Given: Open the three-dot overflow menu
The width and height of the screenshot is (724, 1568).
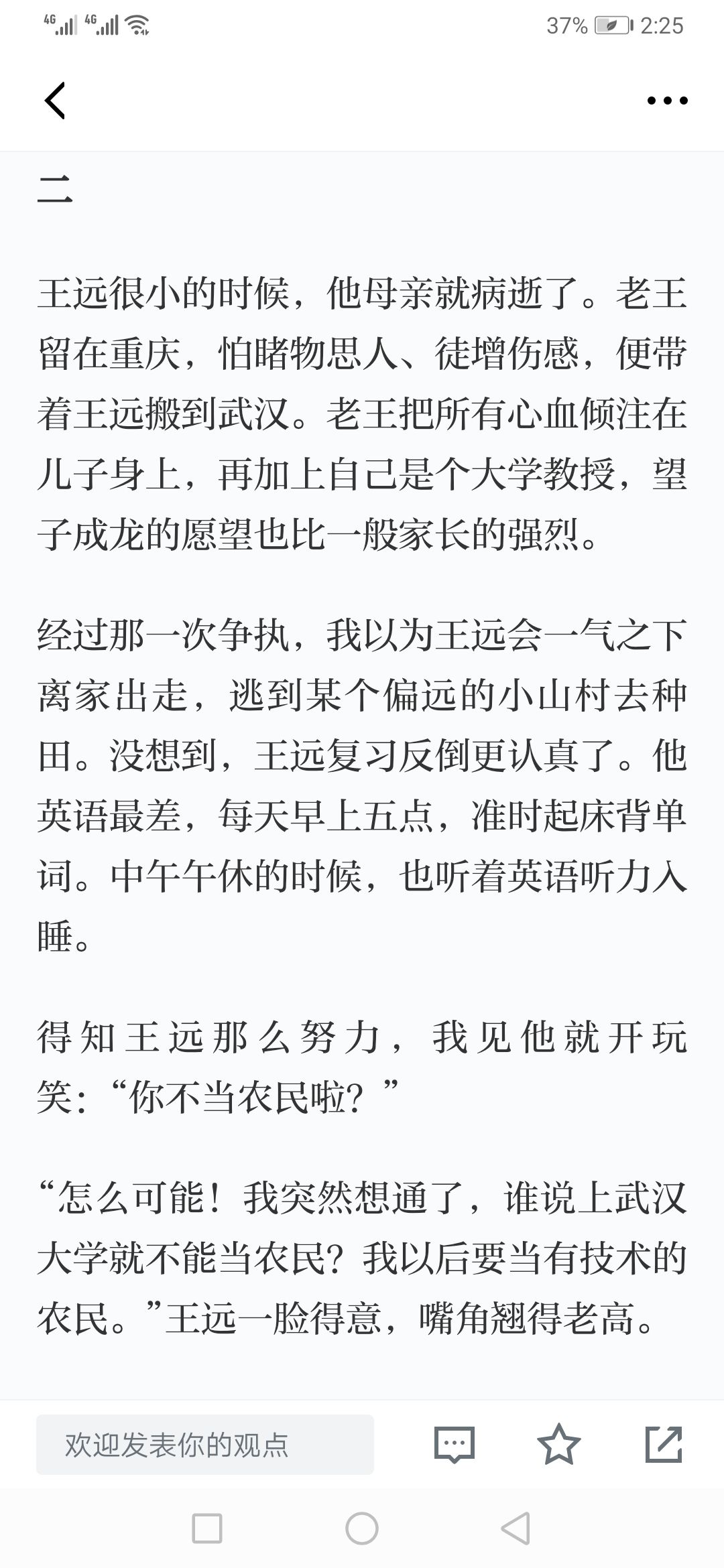Looking at the screenshot, I should pos(667,101).
